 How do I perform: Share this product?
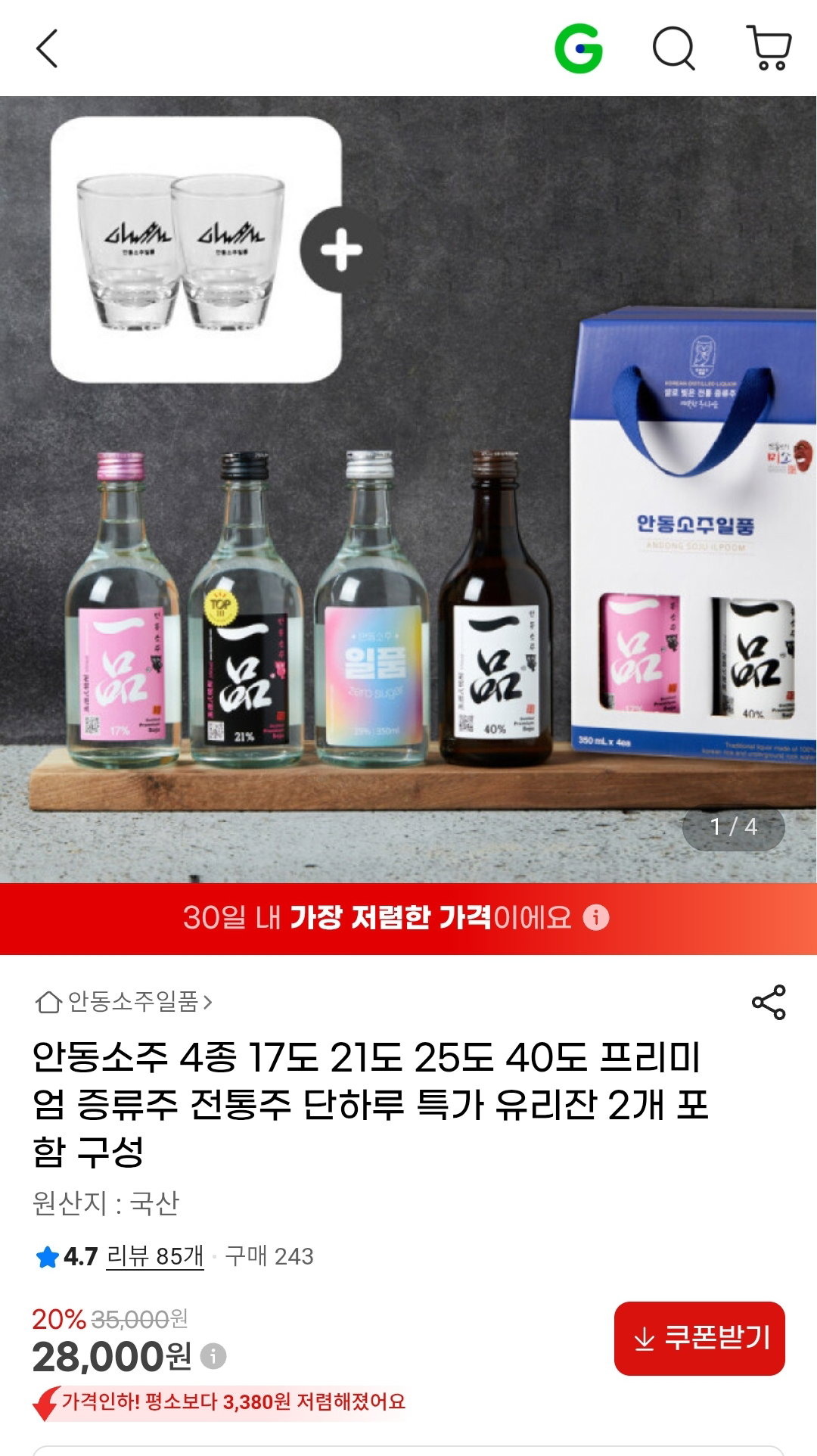coord(769,1003)
